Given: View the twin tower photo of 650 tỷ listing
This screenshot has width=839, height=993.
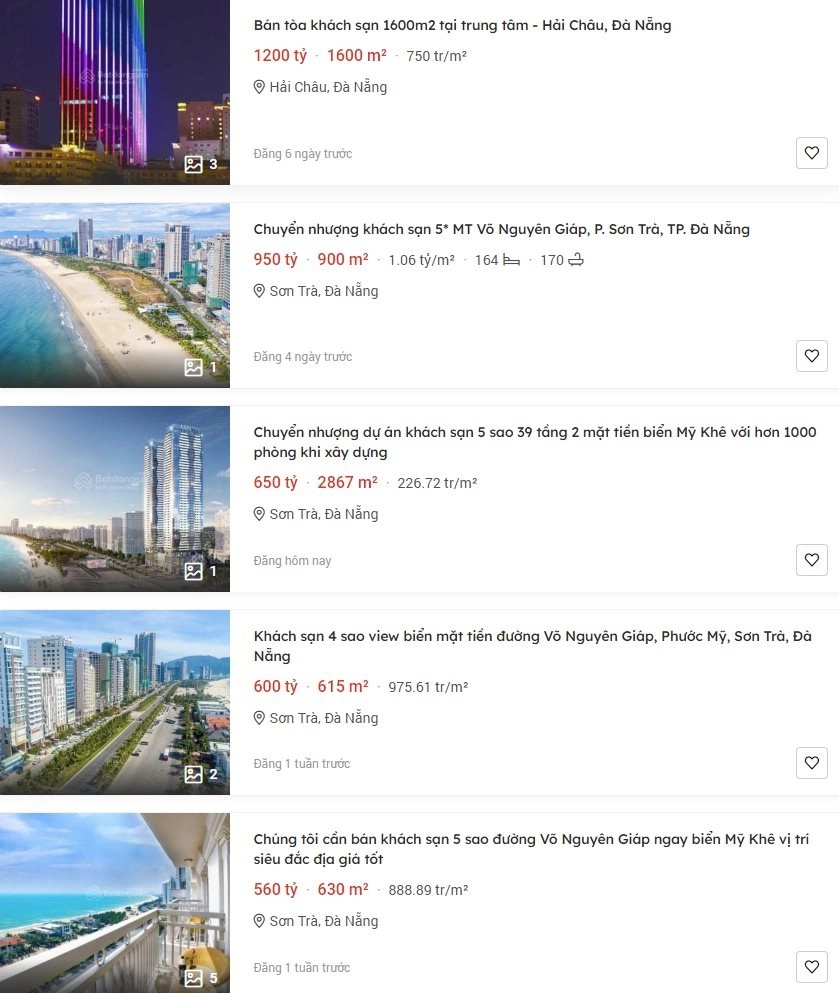Looking at the screenshot, I should pos(115,498).
